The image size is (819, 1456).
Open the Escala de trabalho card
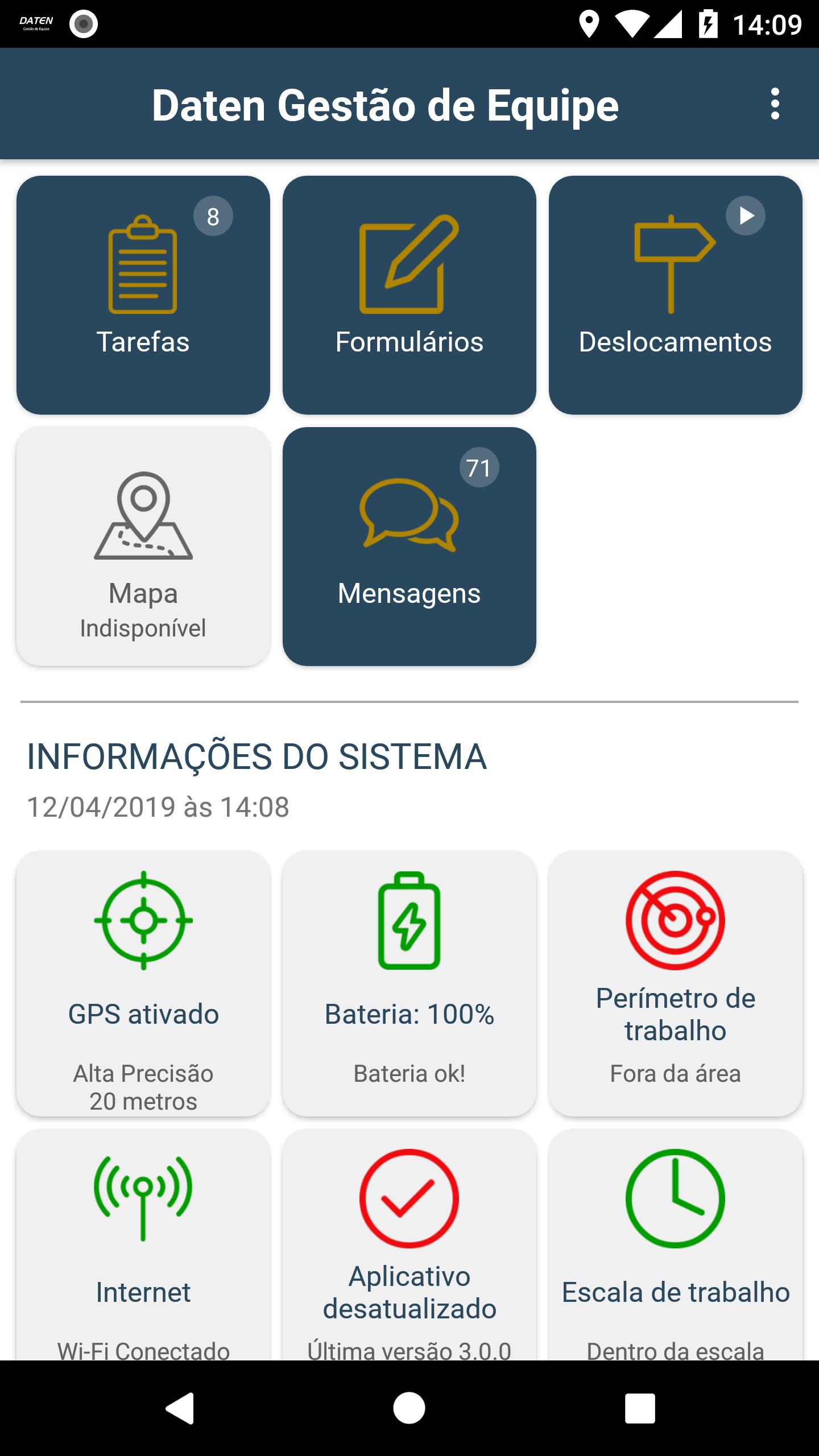click(x=676, y=1245)
